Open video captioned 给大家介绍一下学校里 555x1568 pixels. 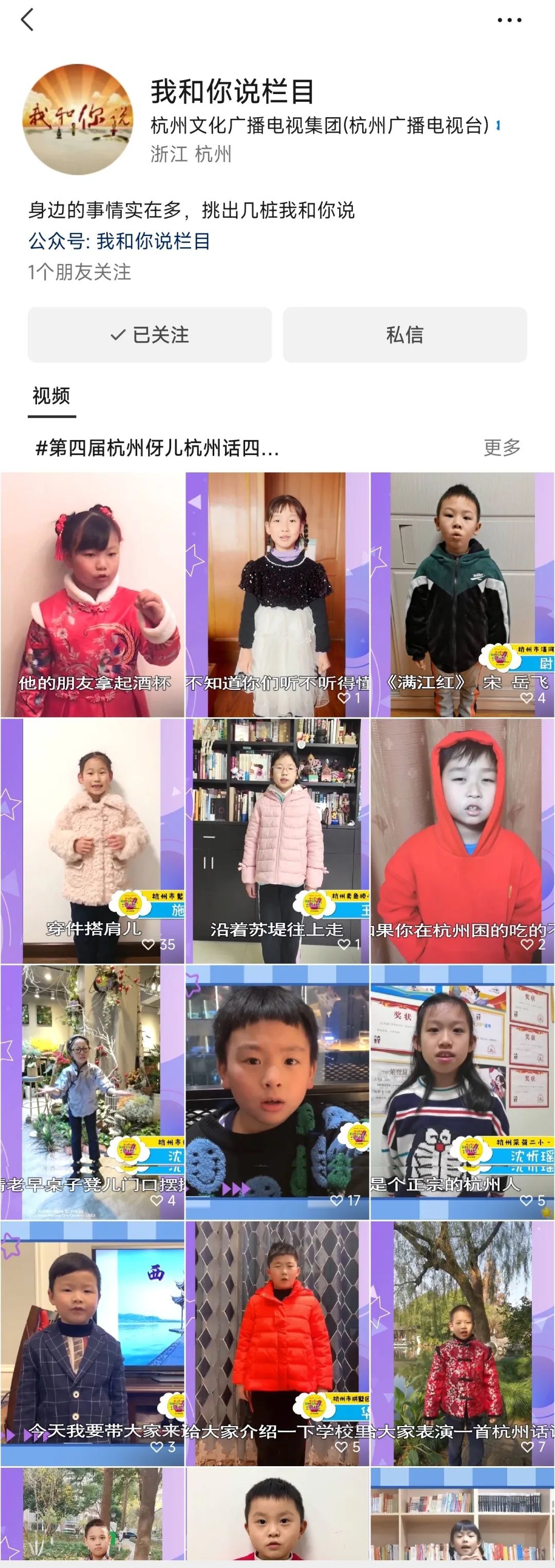pyautogui.click(x=277, y=1343)
